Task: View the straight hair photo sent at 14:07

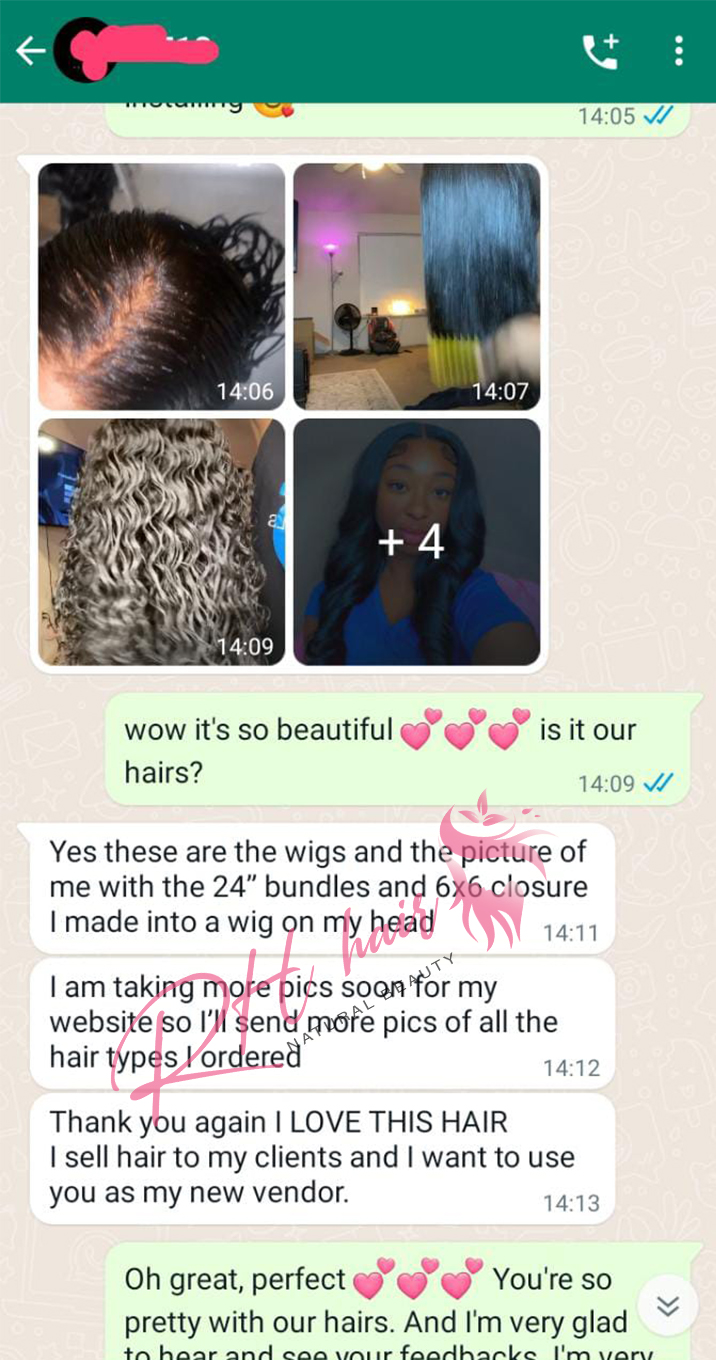Action: (x=416, y=286)
